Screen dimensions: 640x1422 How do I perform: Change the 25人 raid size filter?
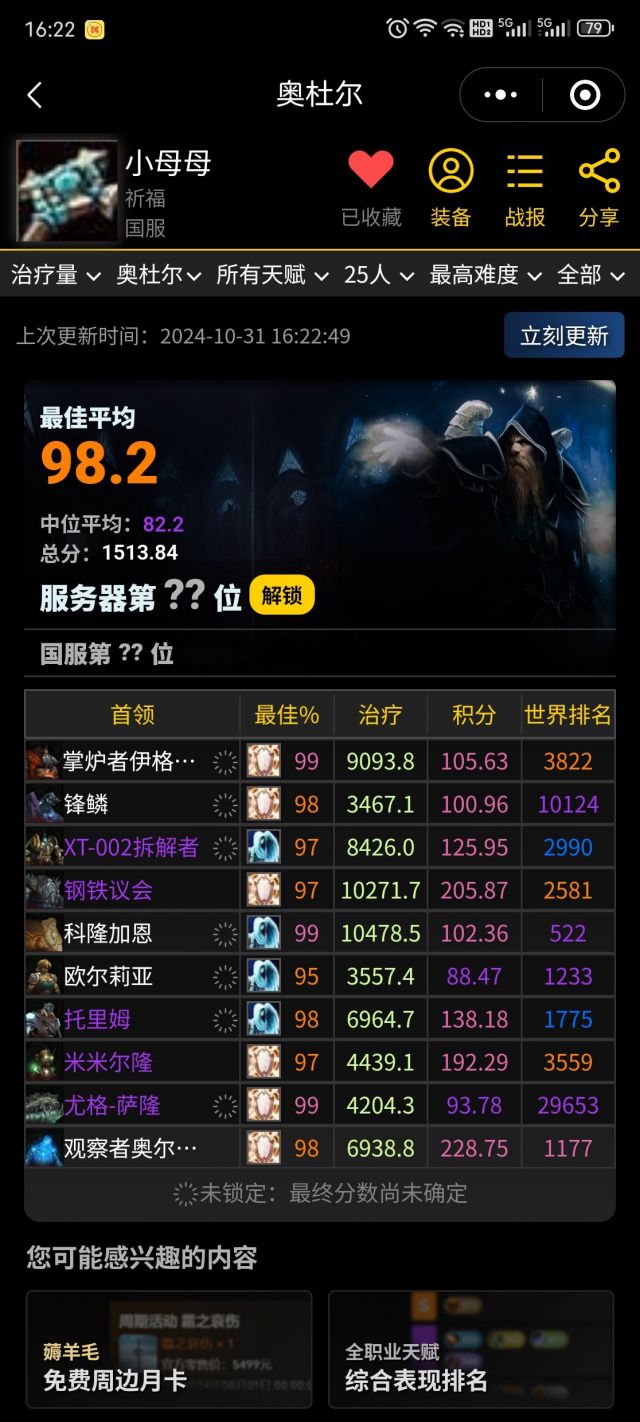pyautogui.click(x=379, y=275)
